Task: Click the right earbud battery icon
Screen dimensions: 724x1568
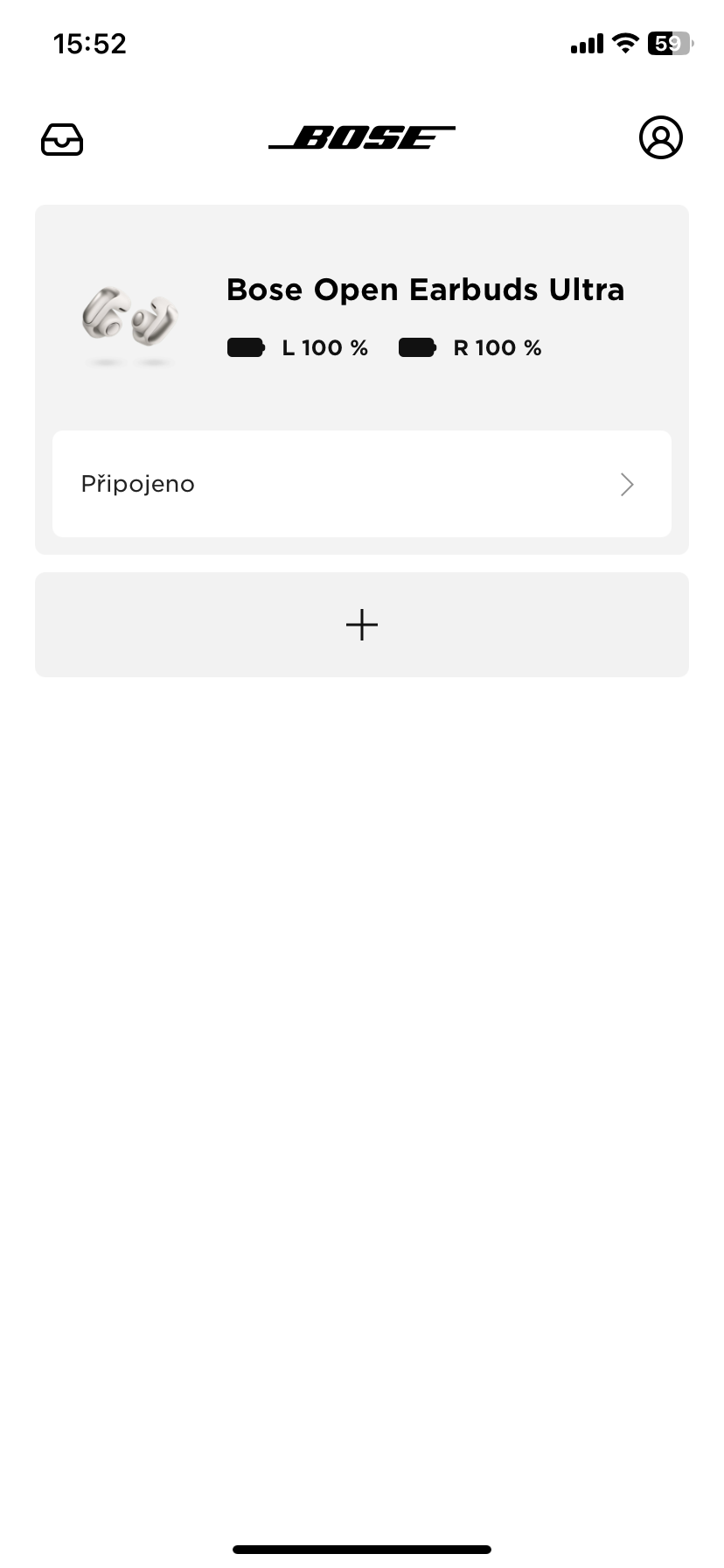Action: pyautogui.click(x=419, y=346)
